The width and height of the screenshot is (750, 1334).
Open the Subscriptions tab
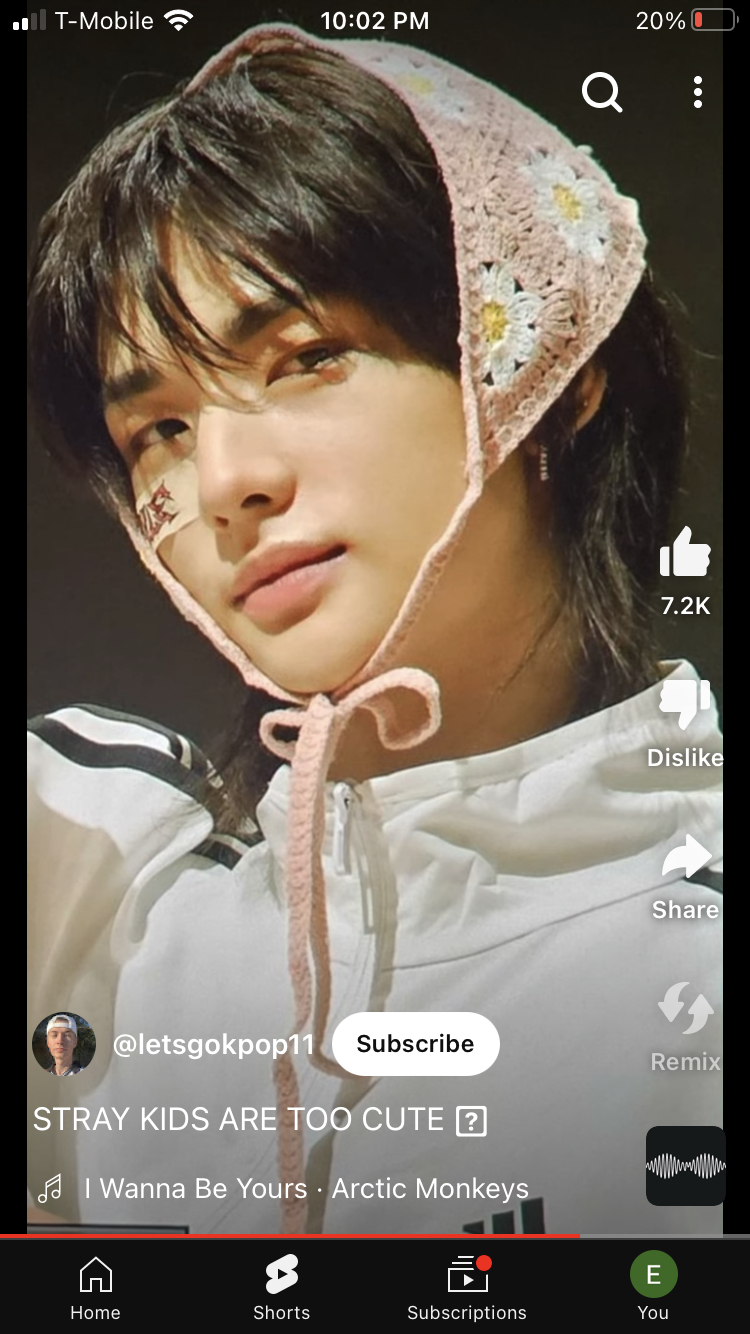click(x=466, y=1288)
